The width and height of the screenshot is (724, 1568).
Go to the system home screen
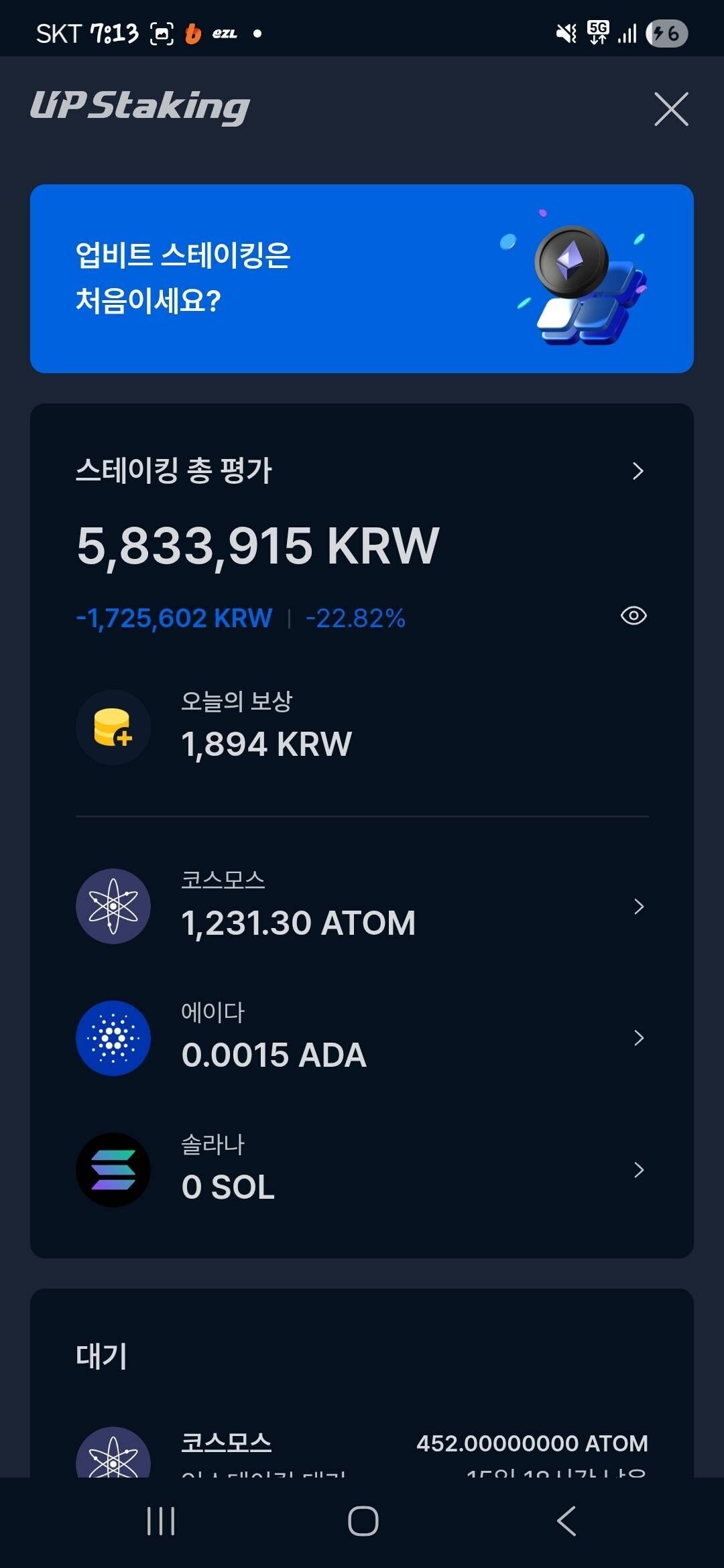363,1521
